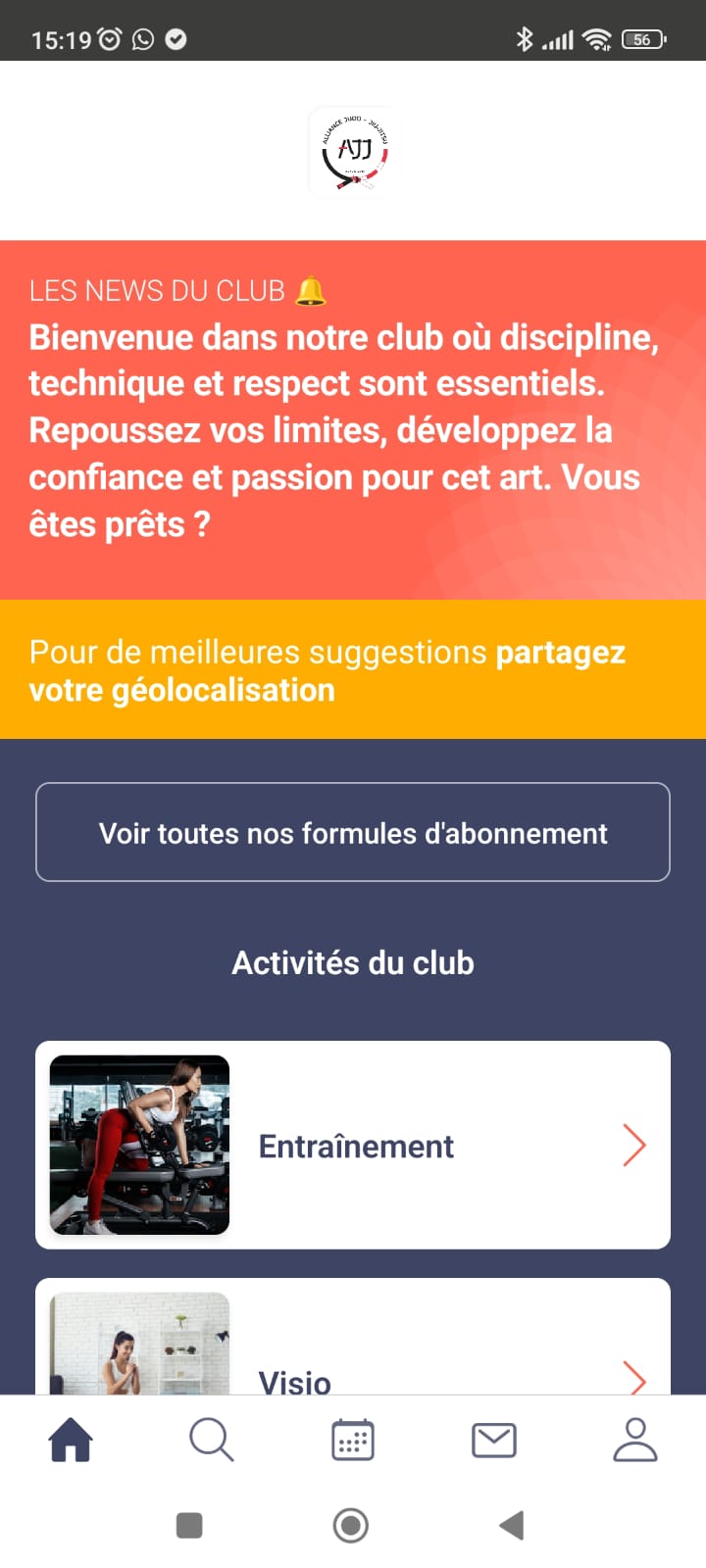Image resolution: width=706 pixels, height=1568 pixels.
Task: Tap the Wi-Fi status icon
Action: click(596, 40)
